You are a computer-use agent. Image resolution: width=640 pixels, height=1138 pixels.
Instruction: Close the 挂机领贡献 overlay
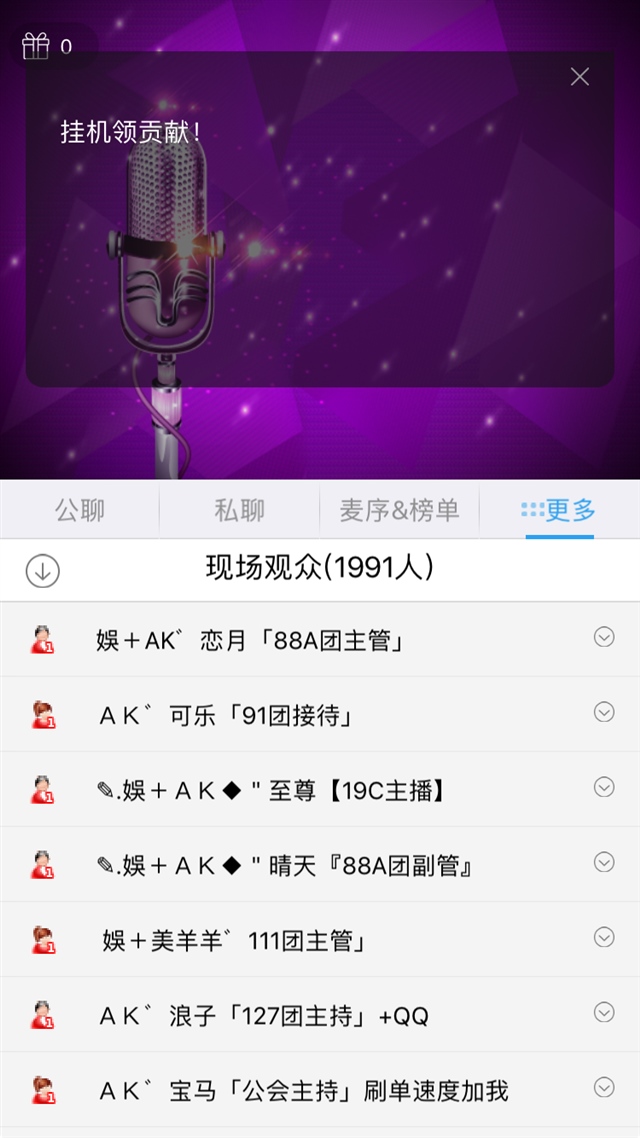click(580, 77)
